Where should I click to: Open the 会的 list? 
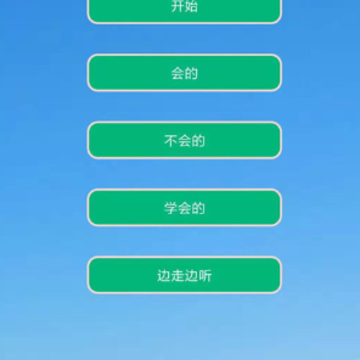184,73
